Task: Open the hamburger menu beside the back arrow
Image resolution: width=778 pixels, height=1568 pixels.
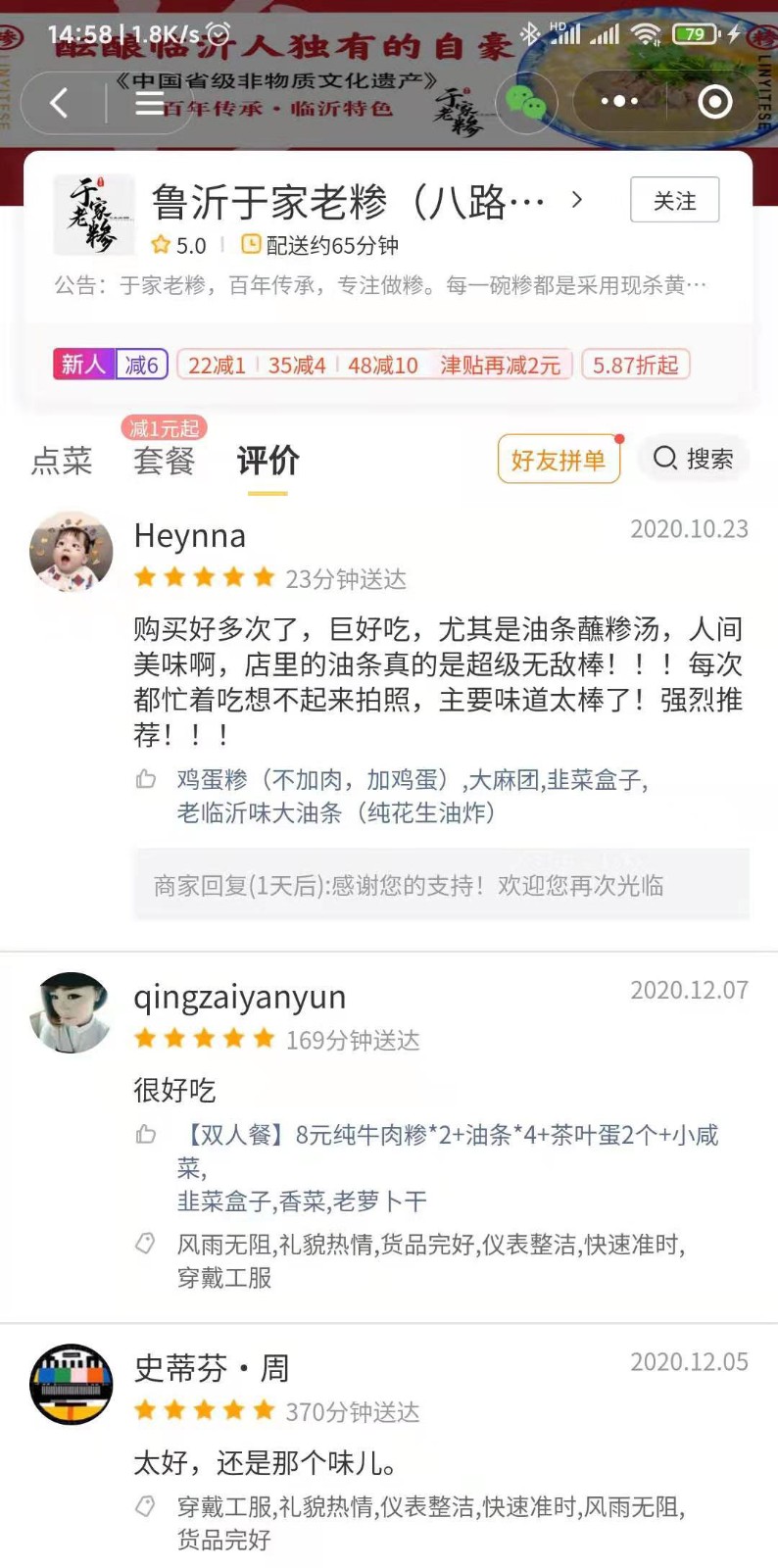Action: (x=149, y=102)
